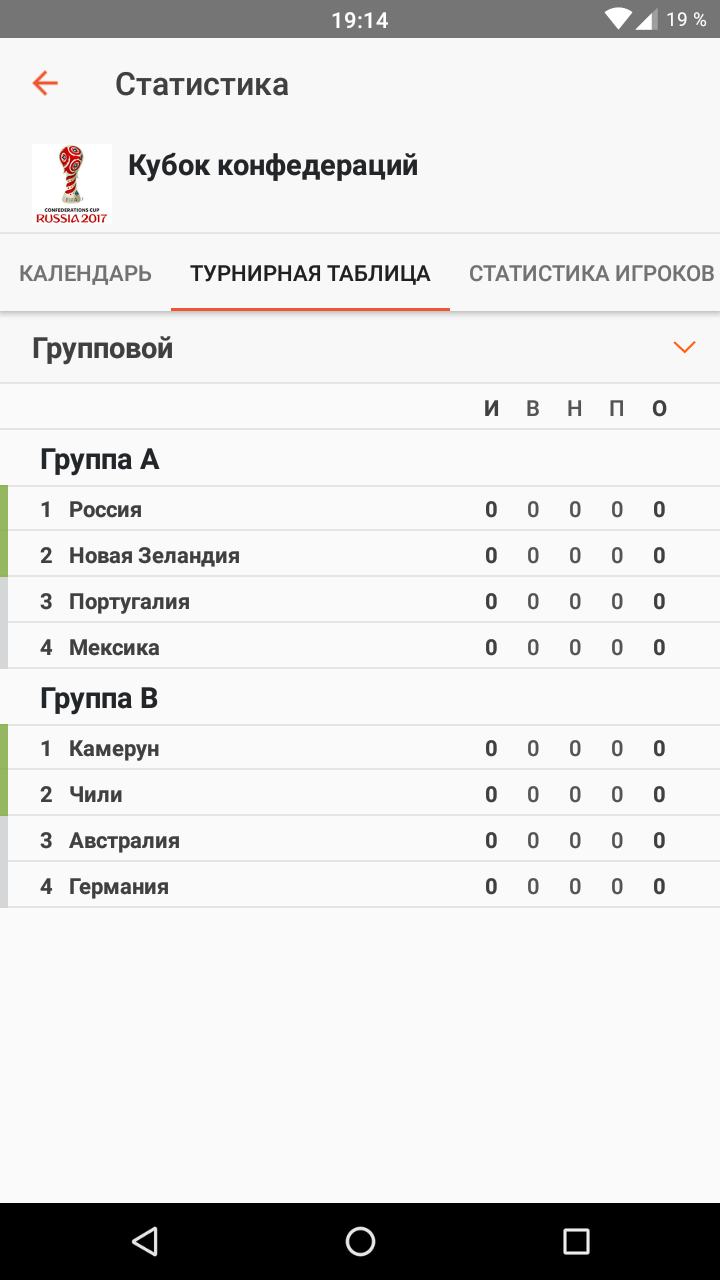Open the Новая Зеландия team row

click(360, 555)
